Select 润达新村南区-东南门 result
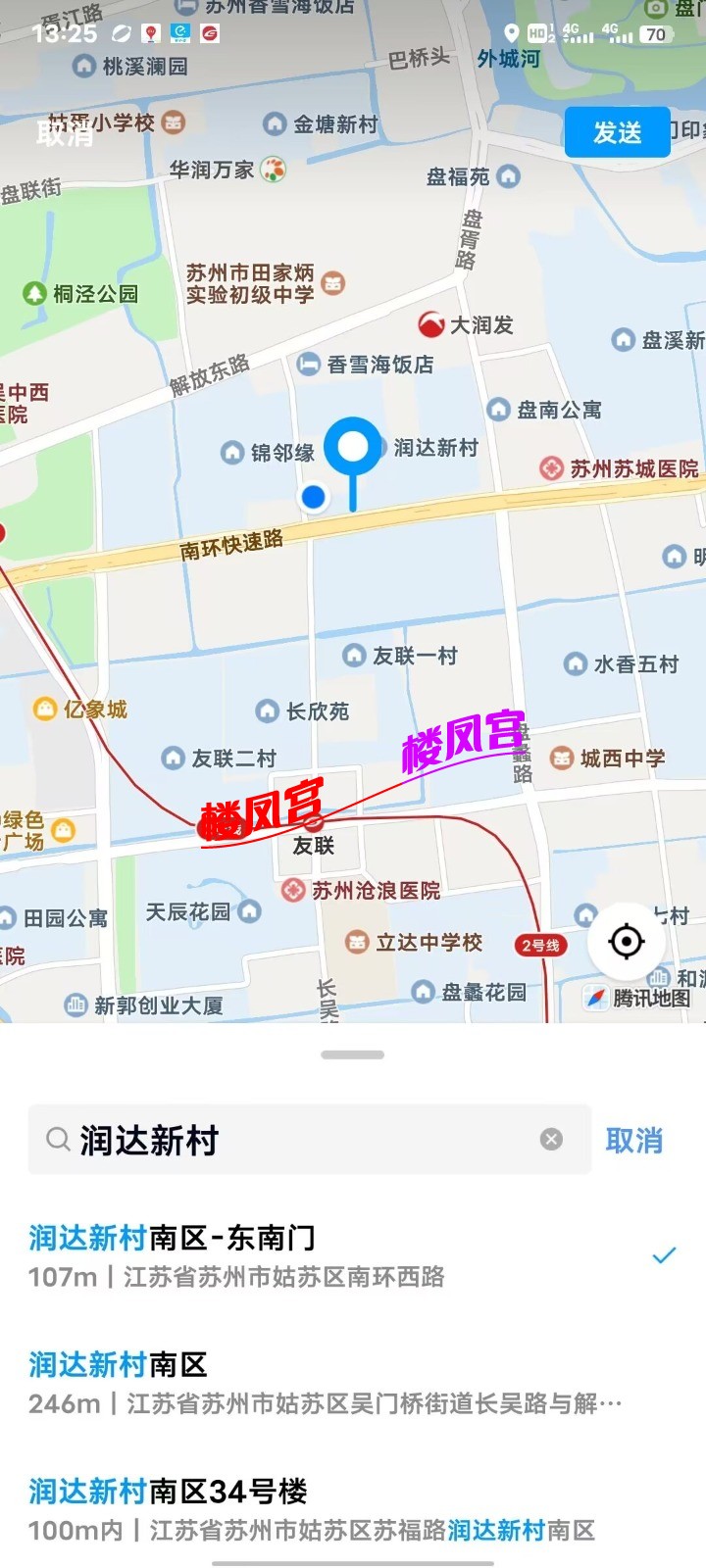 tap(294, 1255)
